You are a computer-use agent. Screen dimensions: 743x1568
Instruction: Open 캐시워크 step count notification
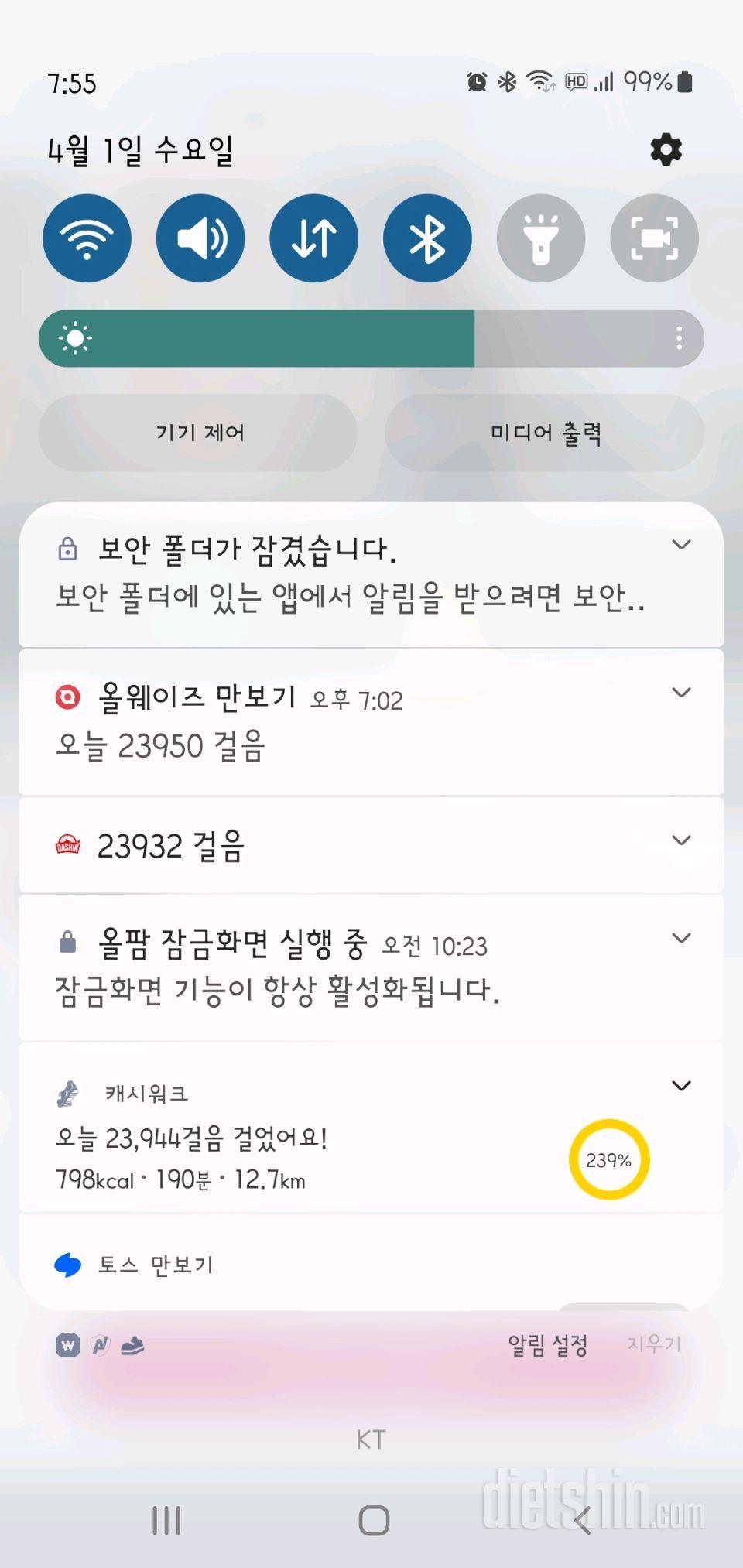pos(310,1138)
